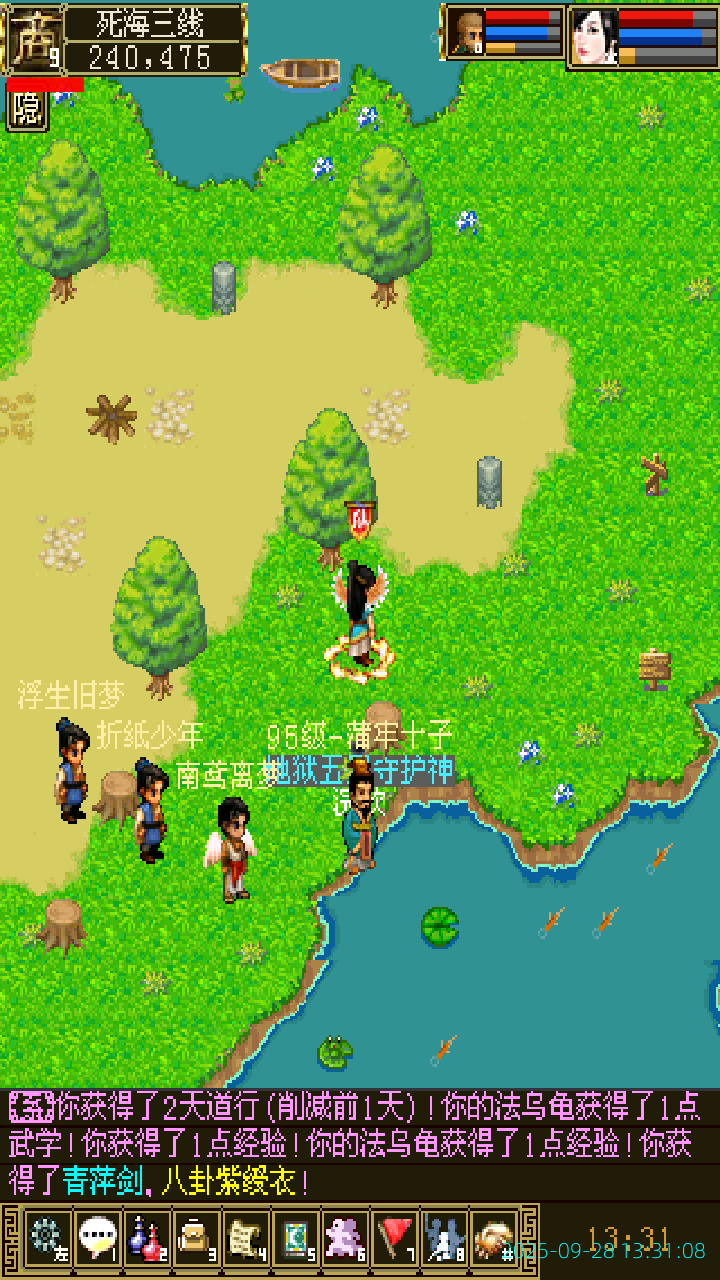The image size is (720, 1280).
Task: Select the NPC 地狱五层守护神
Action: pyautogui.click(x=359, y=817)
